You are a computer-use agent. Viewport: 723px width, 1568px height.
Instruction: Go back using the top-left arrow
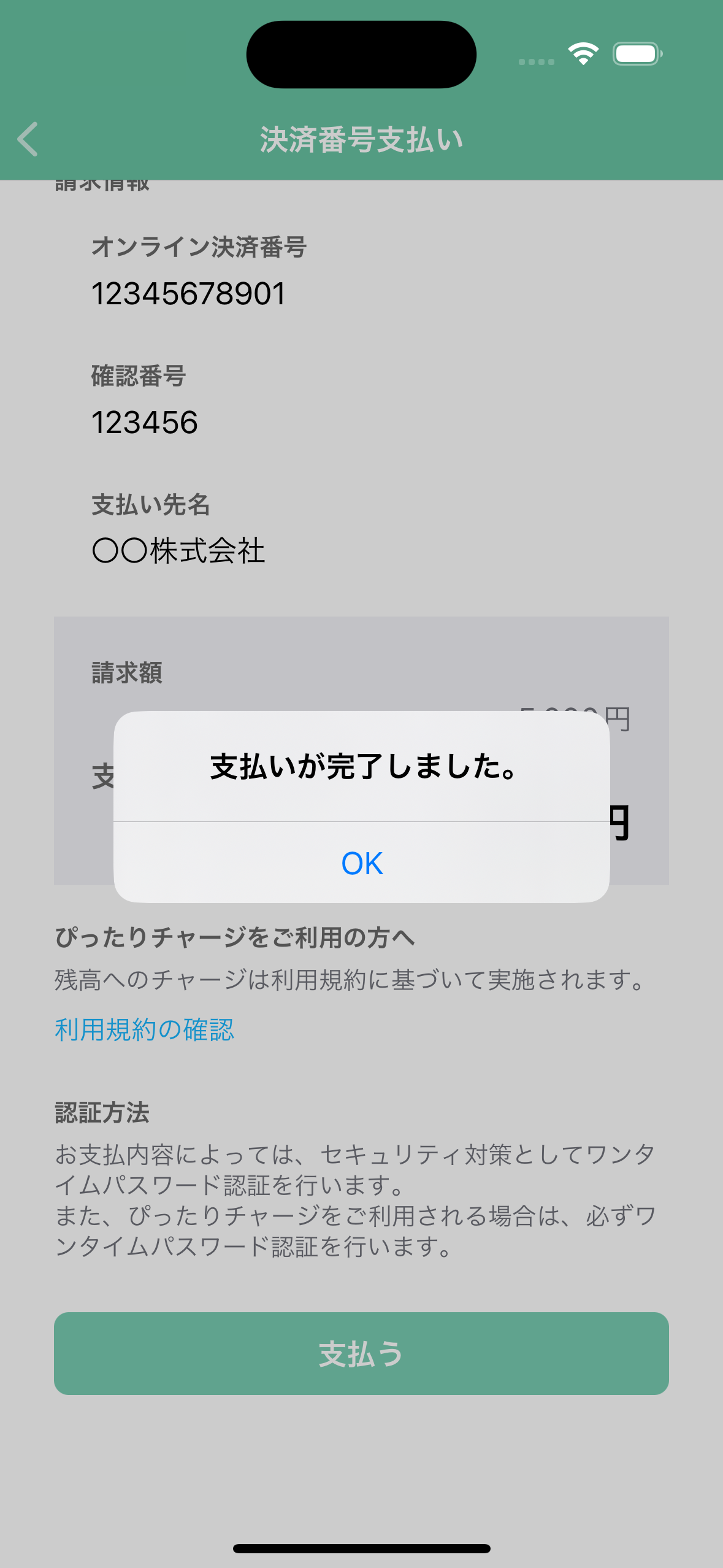pos(28,139)
